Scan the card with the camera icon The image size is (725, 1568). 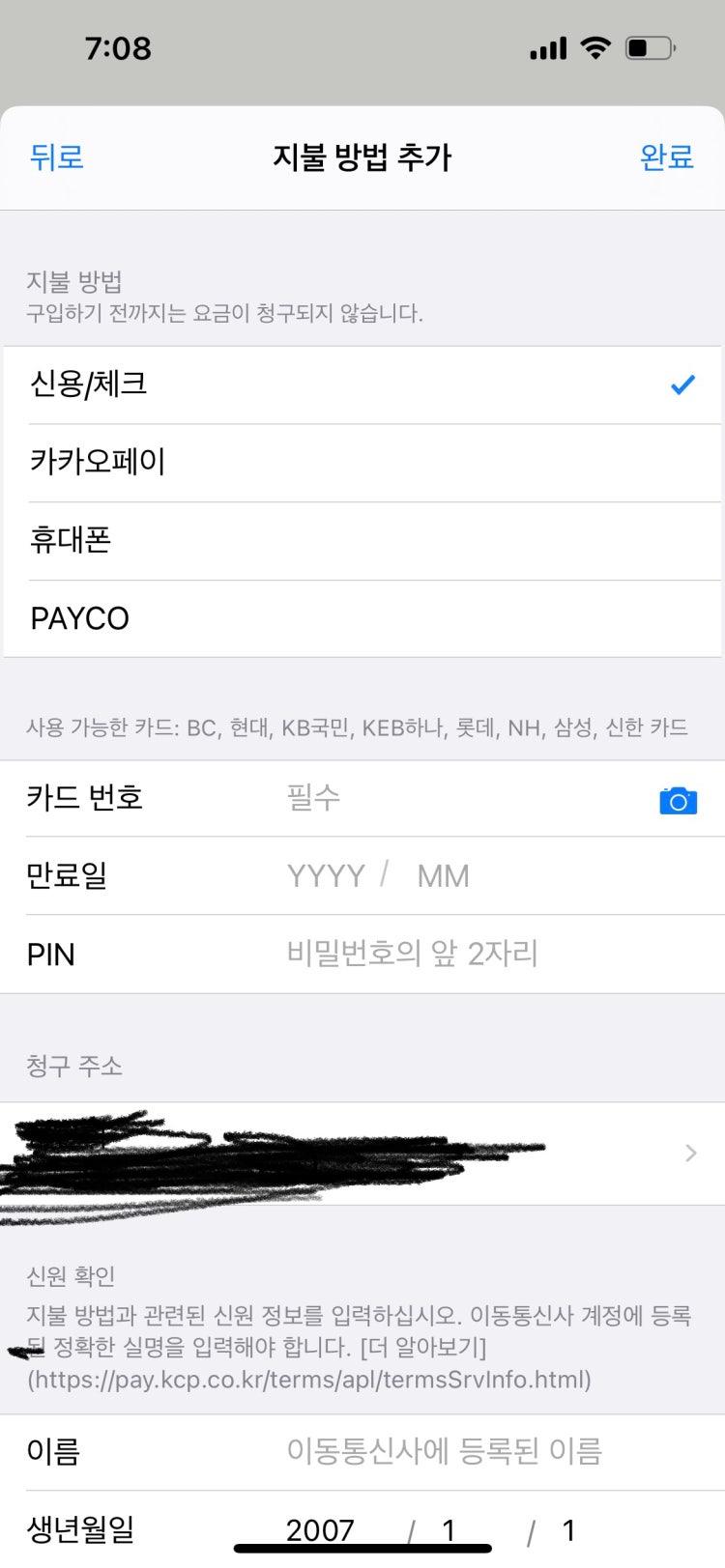[x=678, y=801]
